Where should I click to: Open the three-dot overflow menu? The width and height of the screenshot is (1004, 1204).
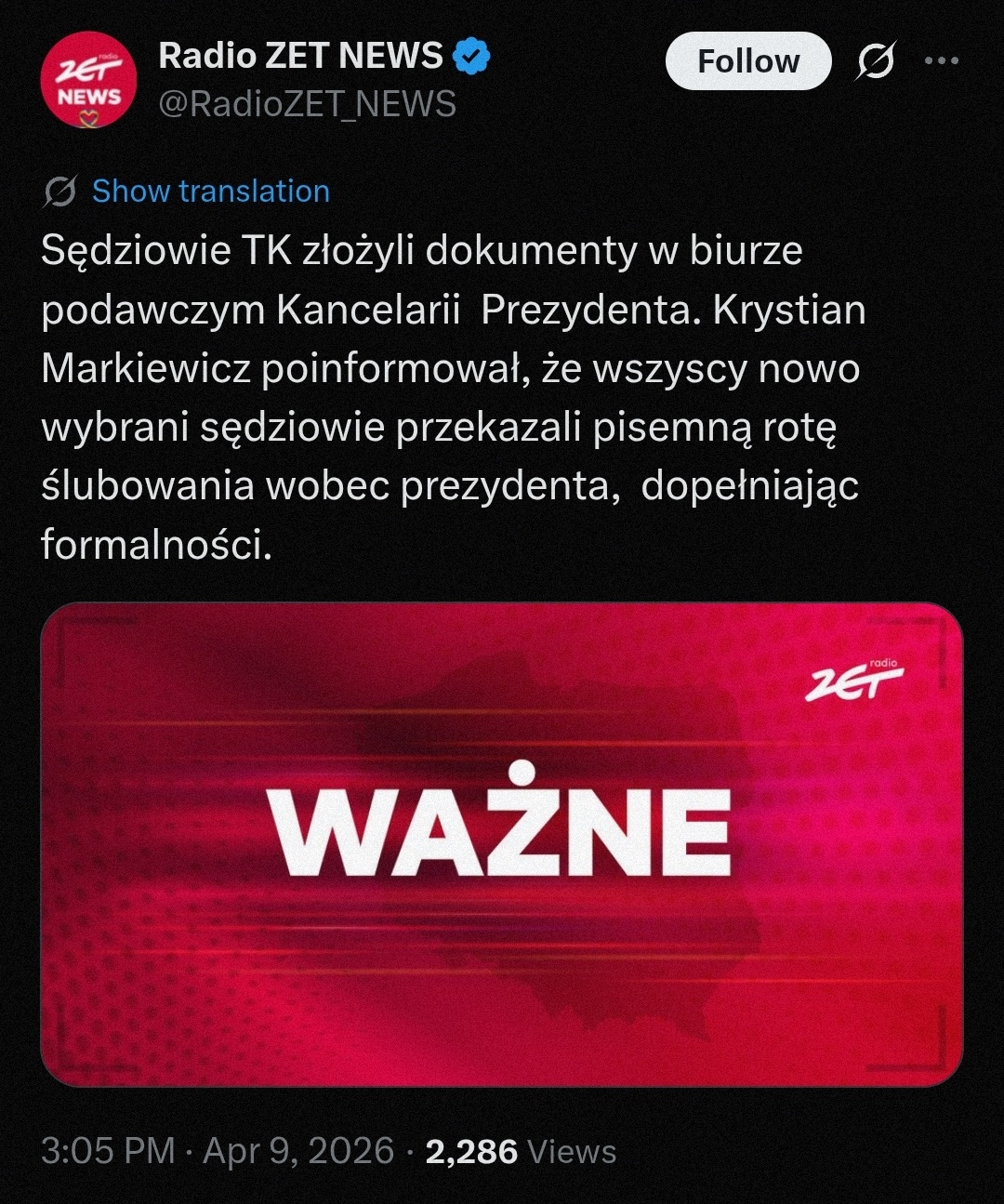pyautogui.click(x=941, y=61)
